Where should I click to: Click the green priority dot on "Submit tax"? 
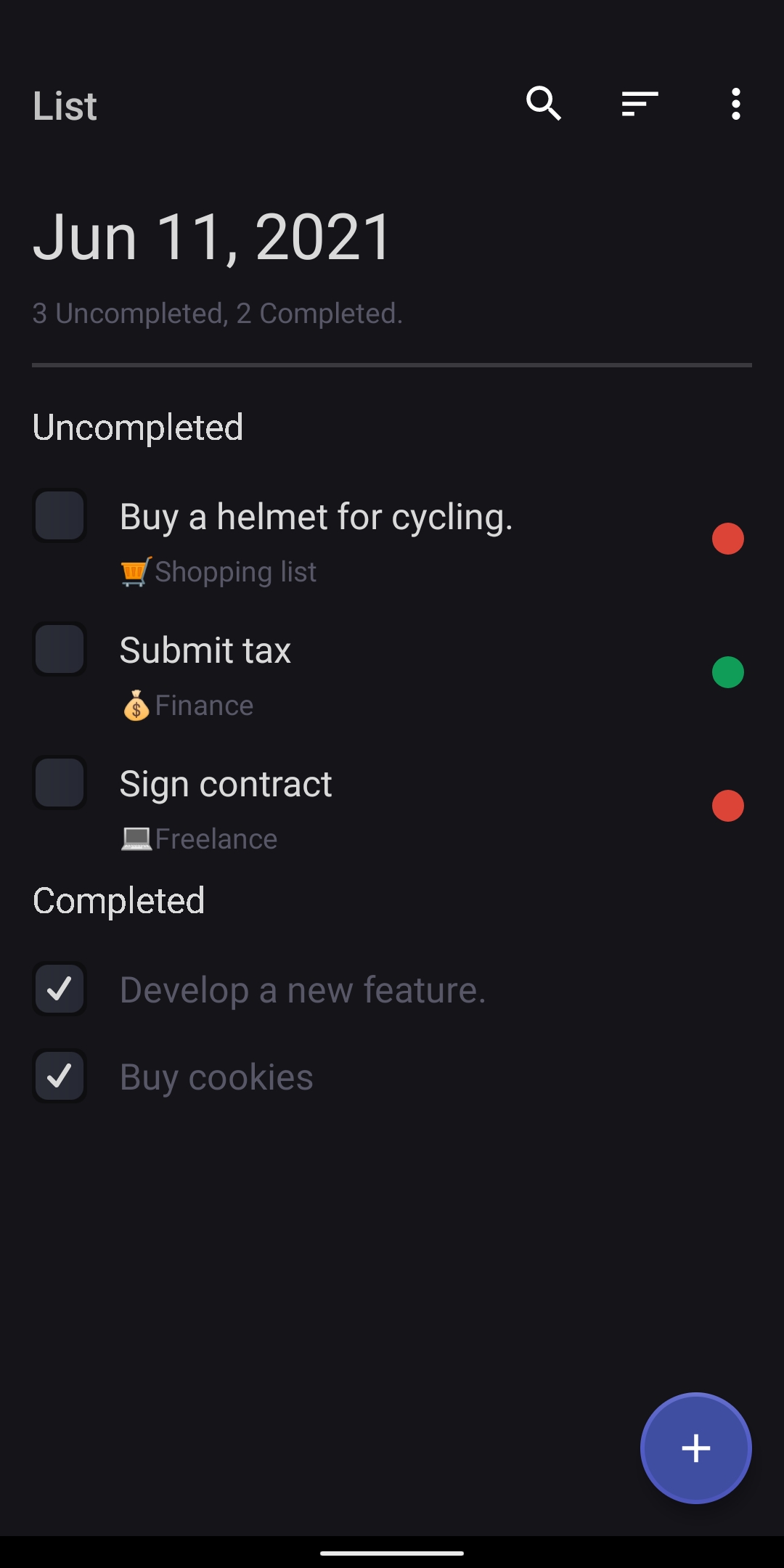(x=728, y=671)
